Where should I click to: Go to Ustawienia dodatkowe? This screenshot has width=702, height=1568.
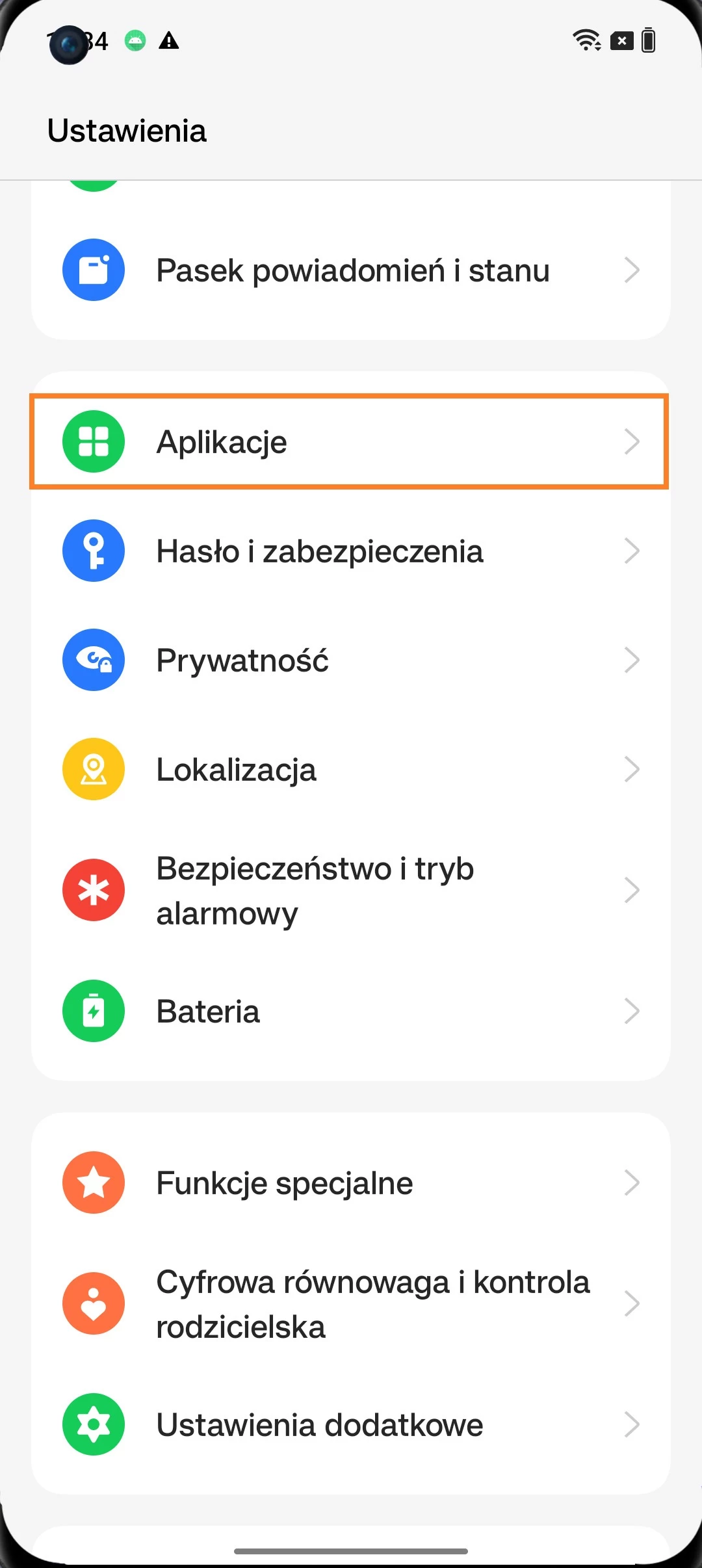click(x=351, y=1424)
